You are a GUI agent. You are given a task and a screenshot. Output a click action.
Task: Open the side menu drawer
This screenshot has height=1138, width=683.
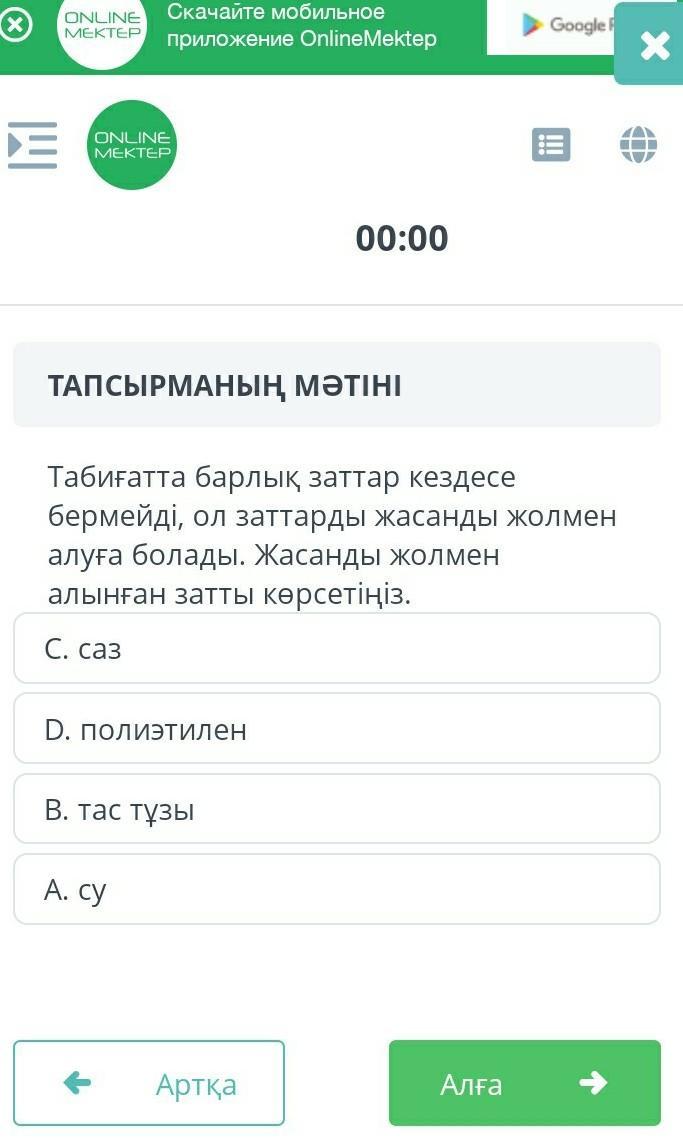33,145
